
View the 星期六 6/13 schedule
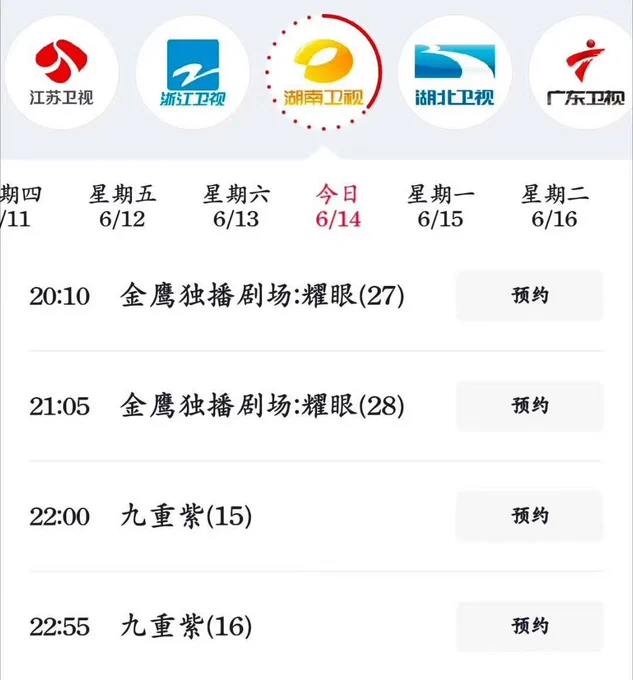(x=236, y=206)
